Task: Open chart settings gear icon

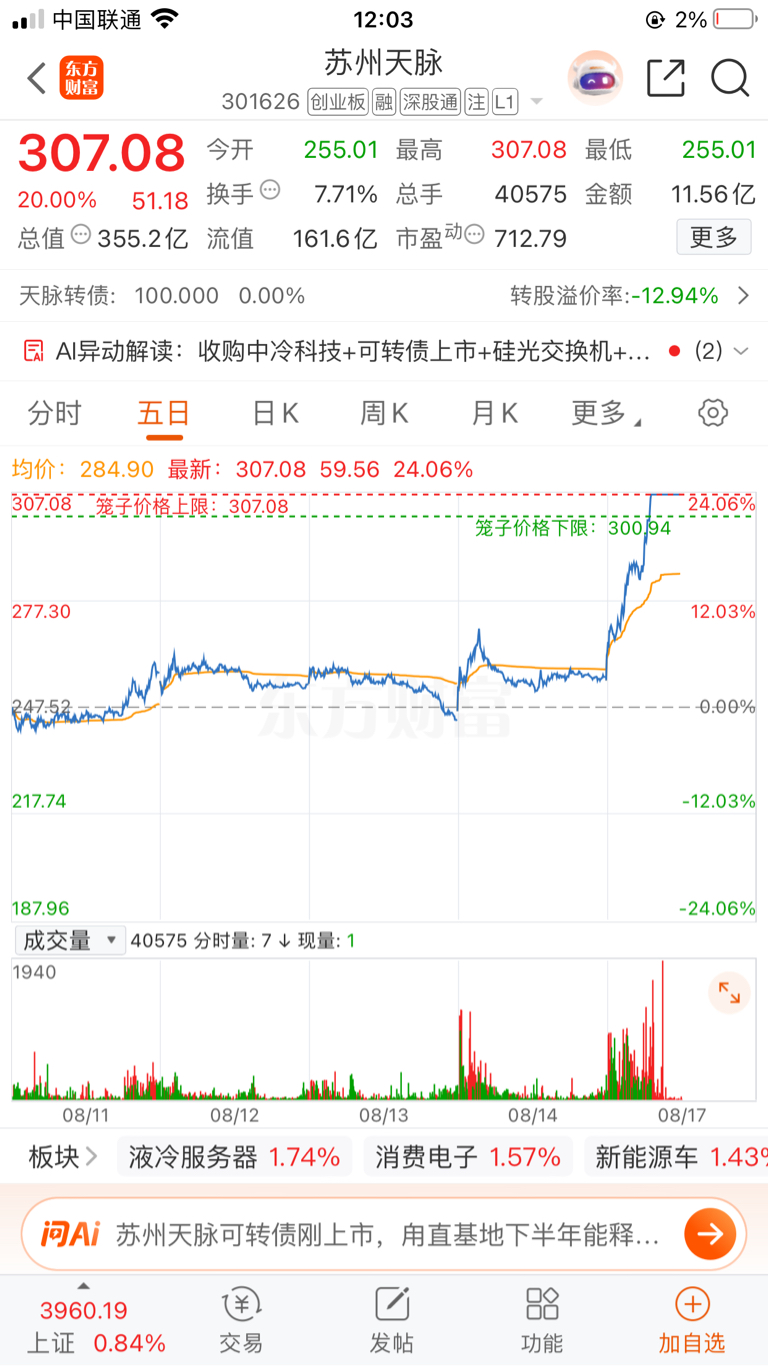Action: click(x=713, y=413)
